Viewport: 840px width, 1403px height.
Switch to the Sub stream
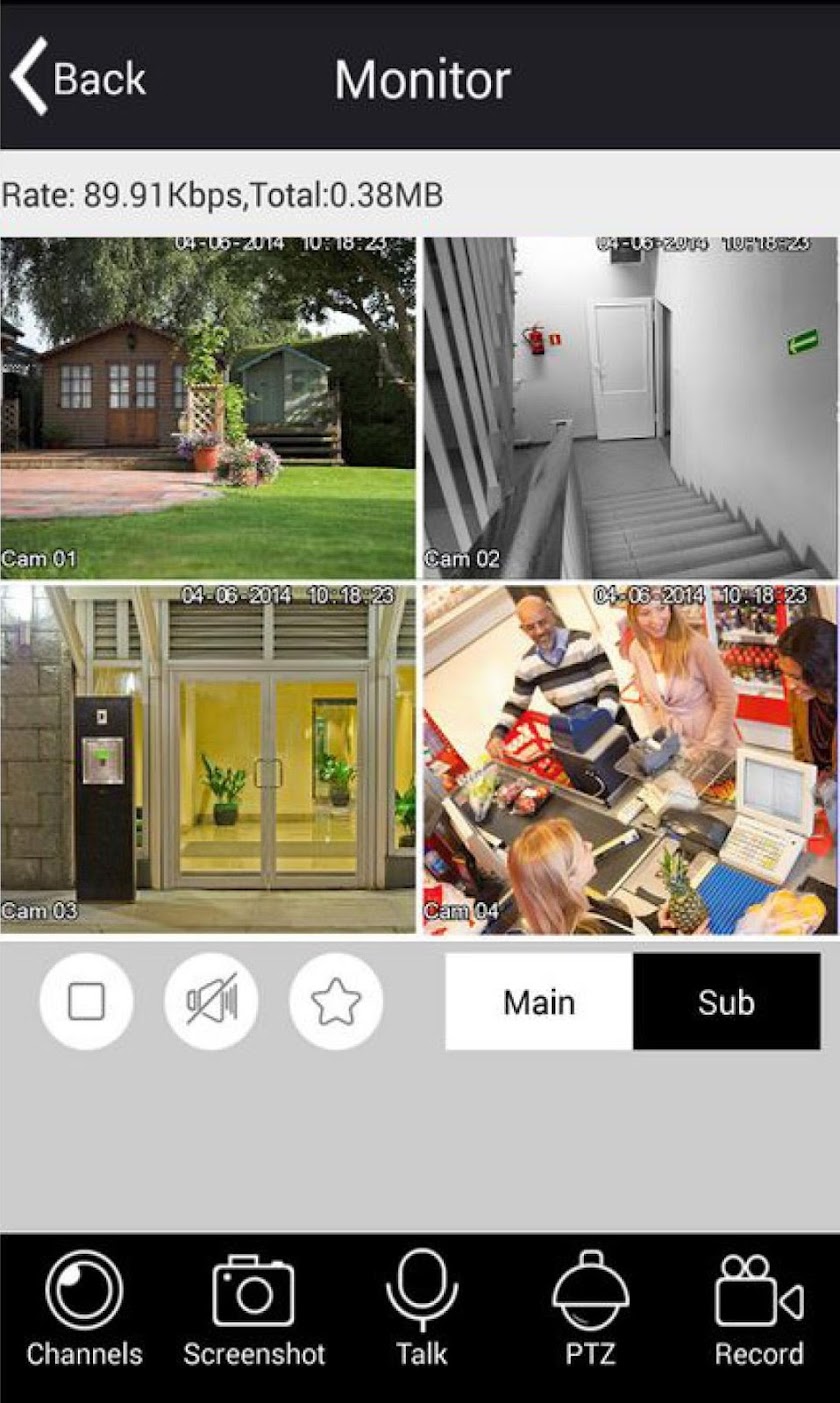pos(726,1001)
